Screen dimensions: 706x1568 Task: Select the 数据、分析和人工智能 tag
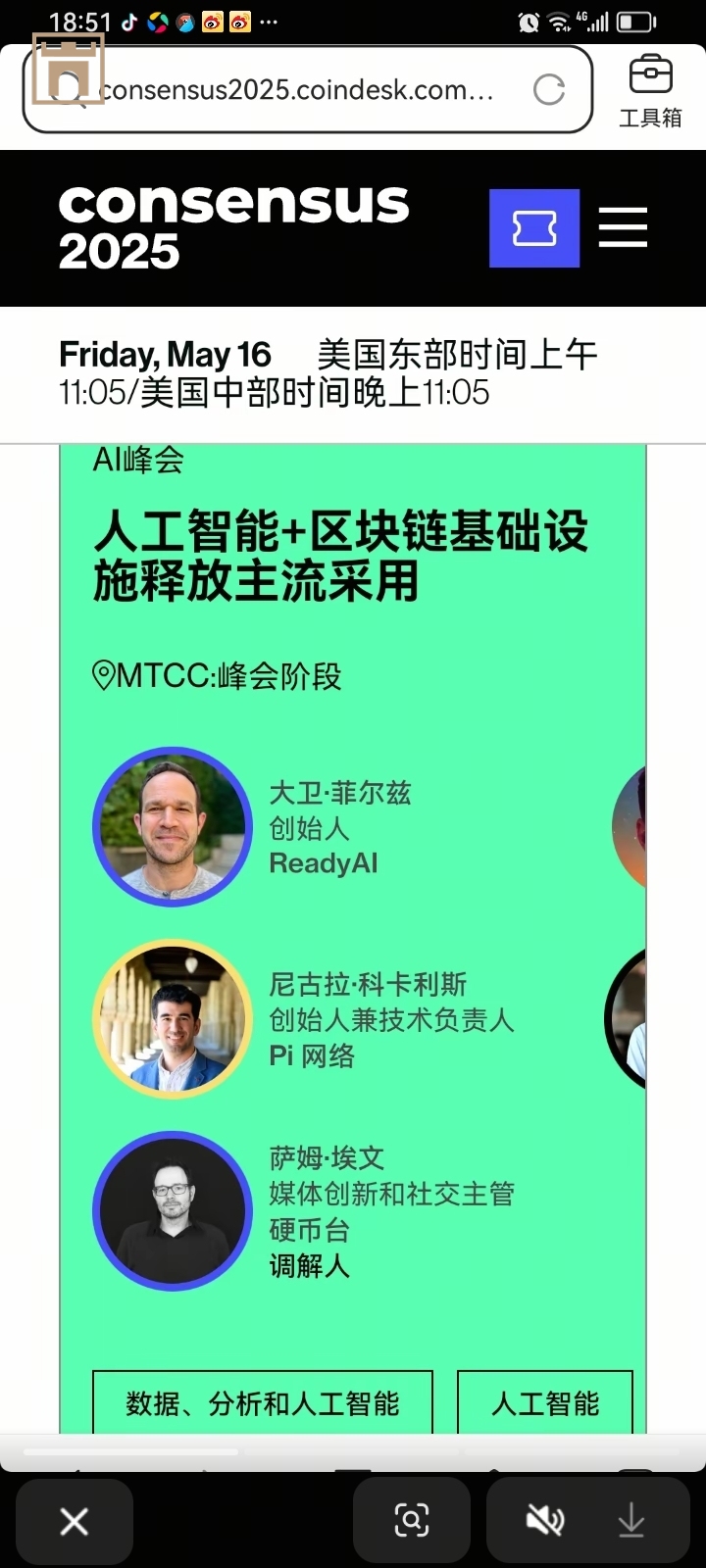263,1403
